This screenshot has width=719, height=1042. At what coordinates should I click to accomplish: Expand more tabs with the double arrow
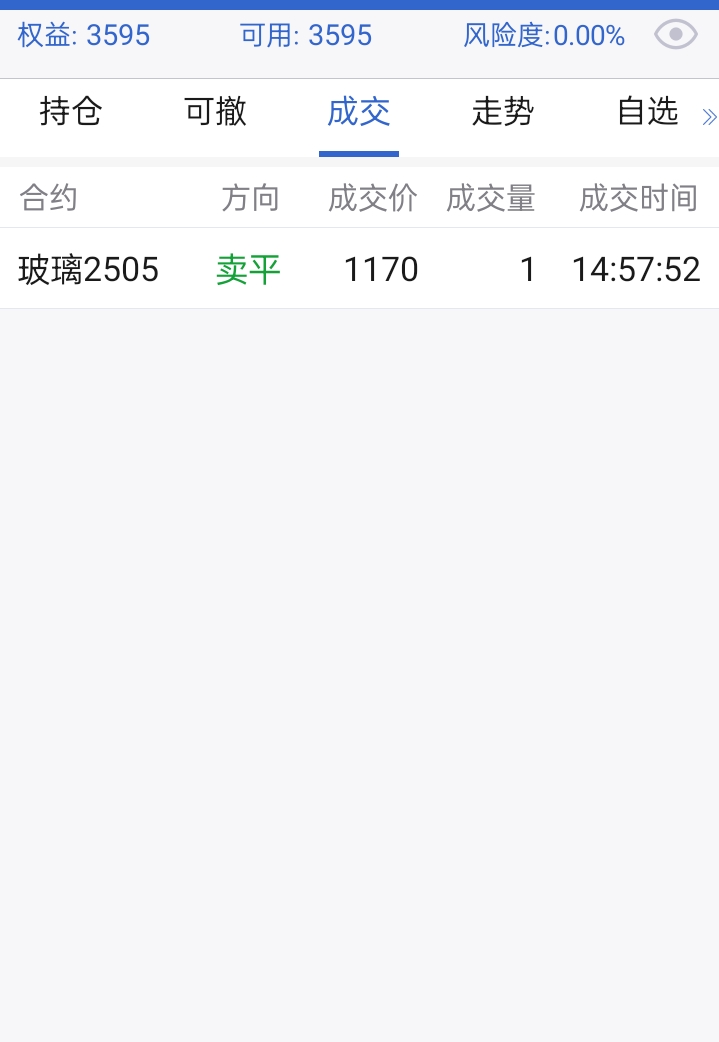(x=709, y=117)
